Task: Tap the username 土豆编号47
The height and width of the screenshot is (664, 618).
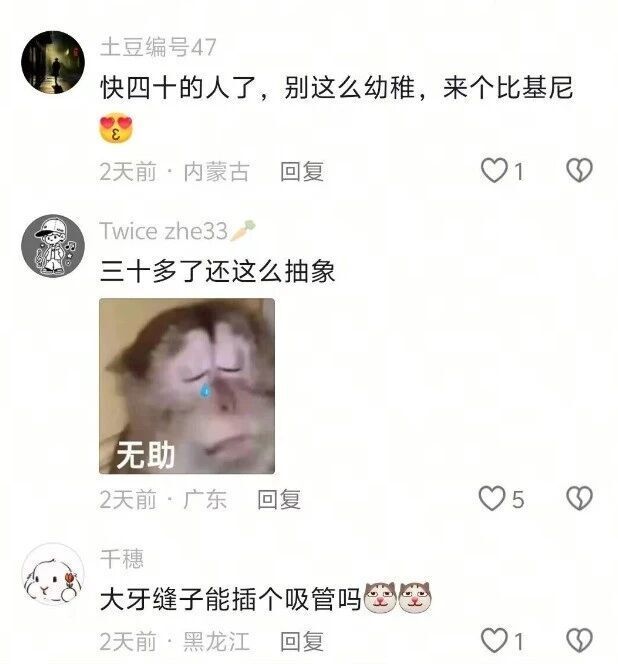Action: point(158,47)
